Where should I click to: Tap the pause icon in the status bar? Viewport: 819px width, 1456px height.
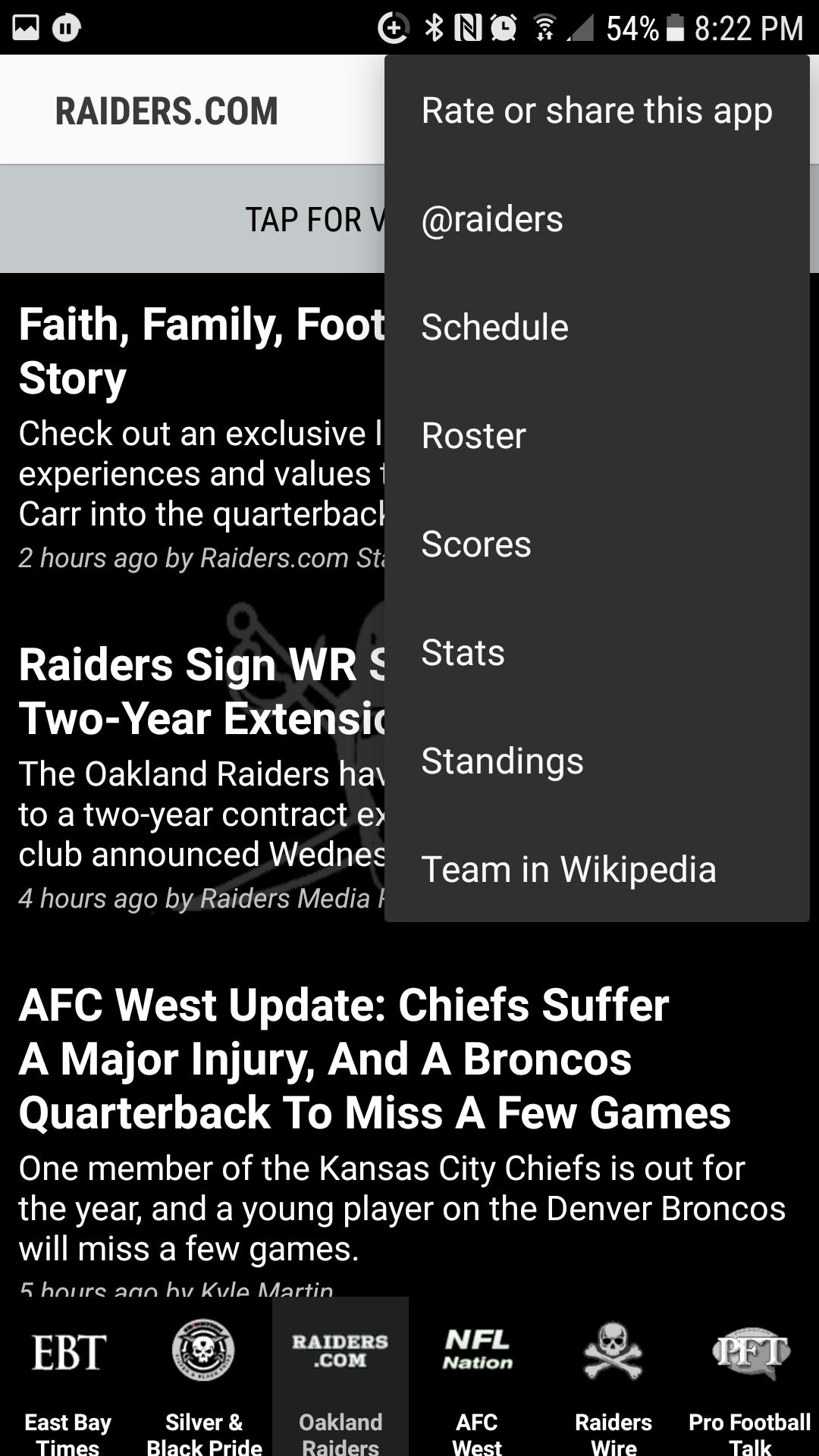(x=67, y=25)
